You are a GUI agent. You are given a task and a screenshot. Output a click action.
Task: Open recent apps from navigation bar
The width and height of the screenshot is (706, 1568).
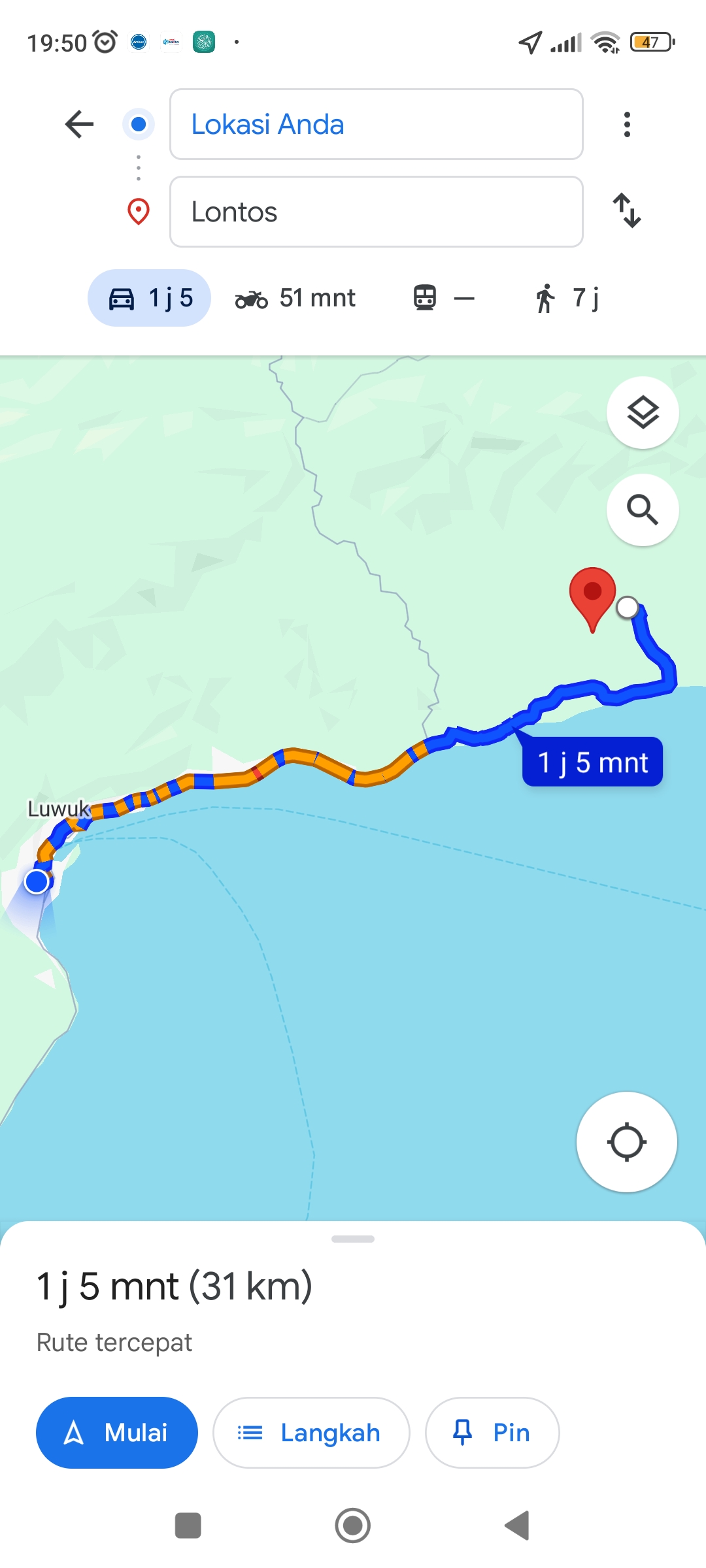click(188, 1526)
